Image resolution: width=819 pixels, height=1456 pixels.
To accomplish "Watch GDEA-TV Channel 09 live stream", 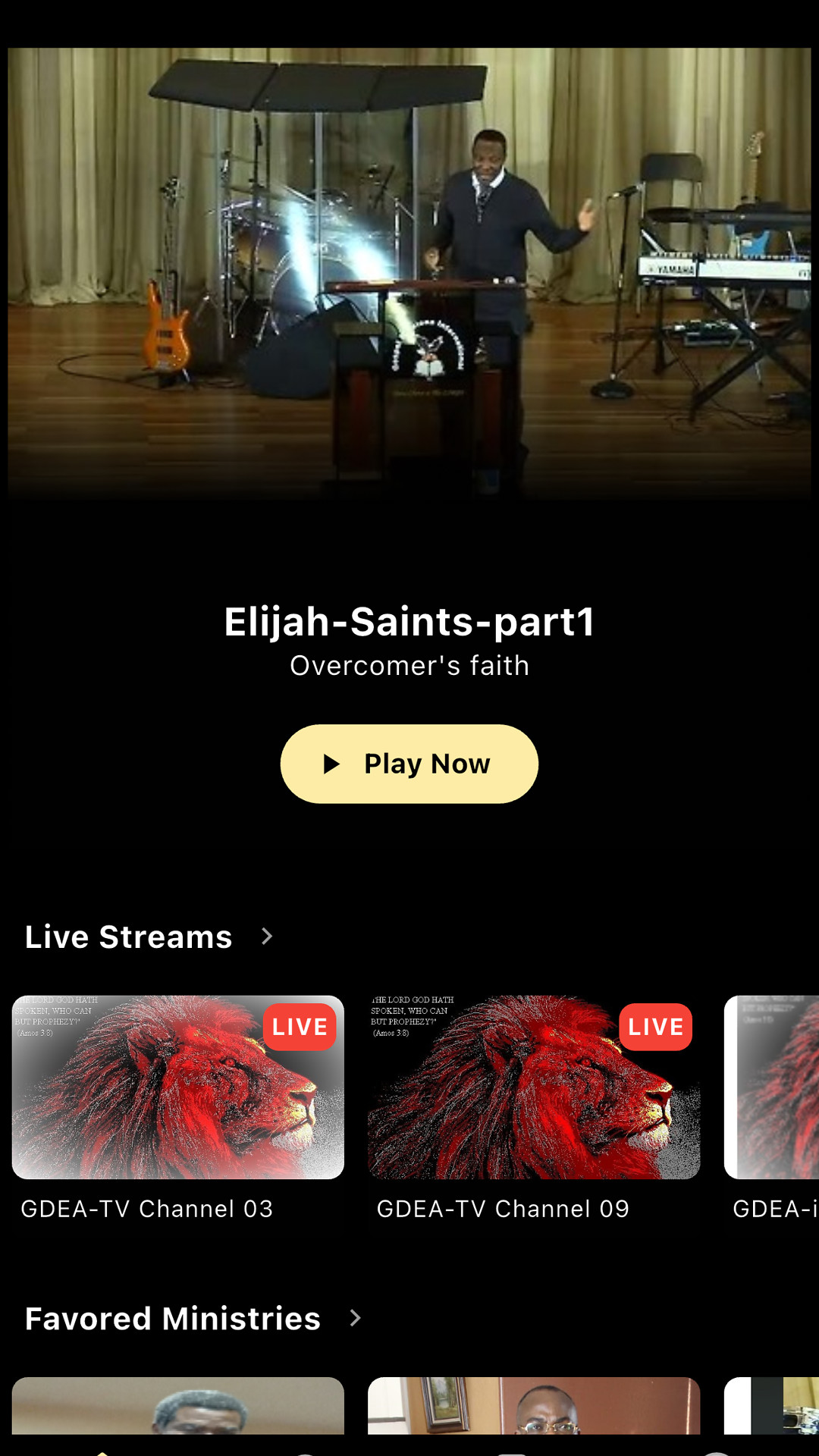I will click(533, 1087).
